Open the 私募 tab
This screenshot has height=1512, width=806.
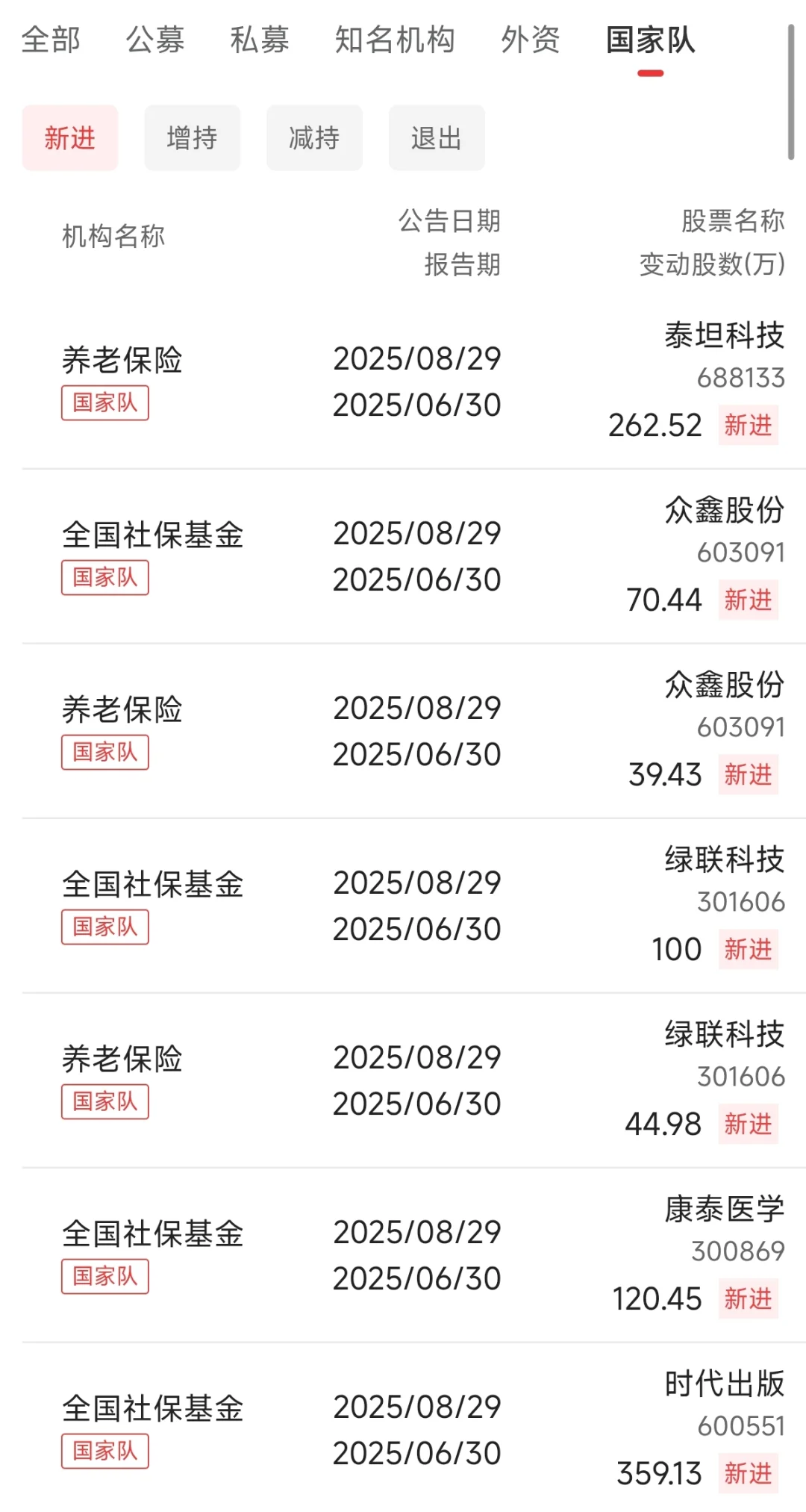[260, 40]
